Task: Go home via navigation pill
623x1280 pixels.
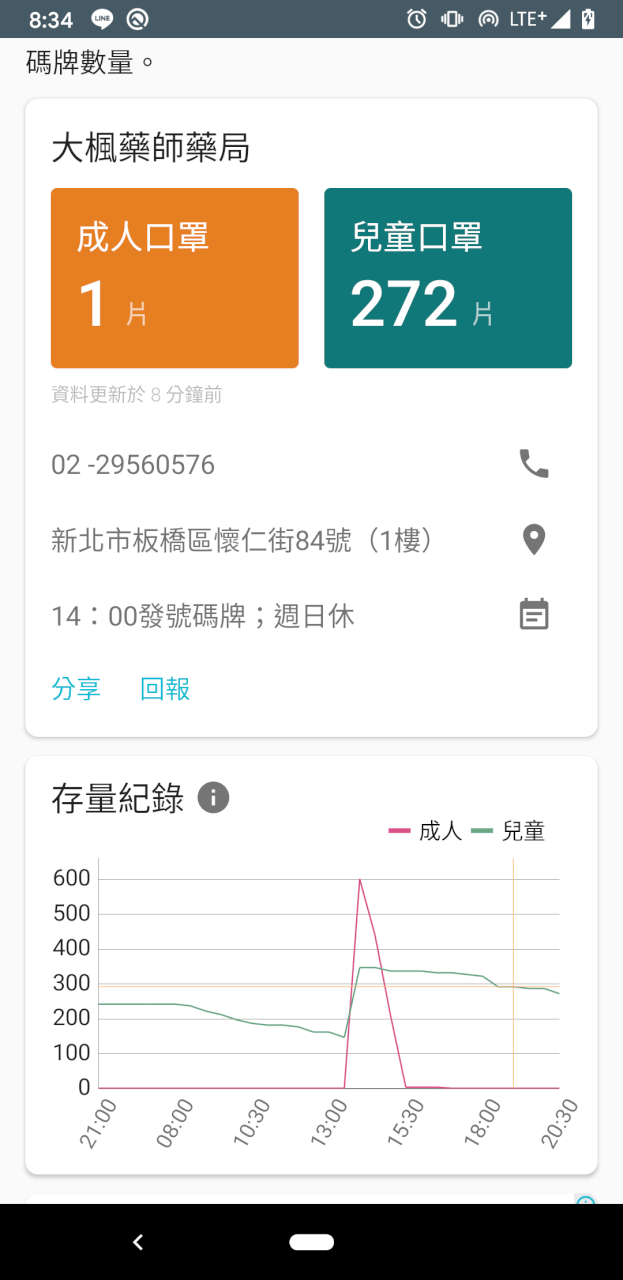Action: (x=311, y=1242)
